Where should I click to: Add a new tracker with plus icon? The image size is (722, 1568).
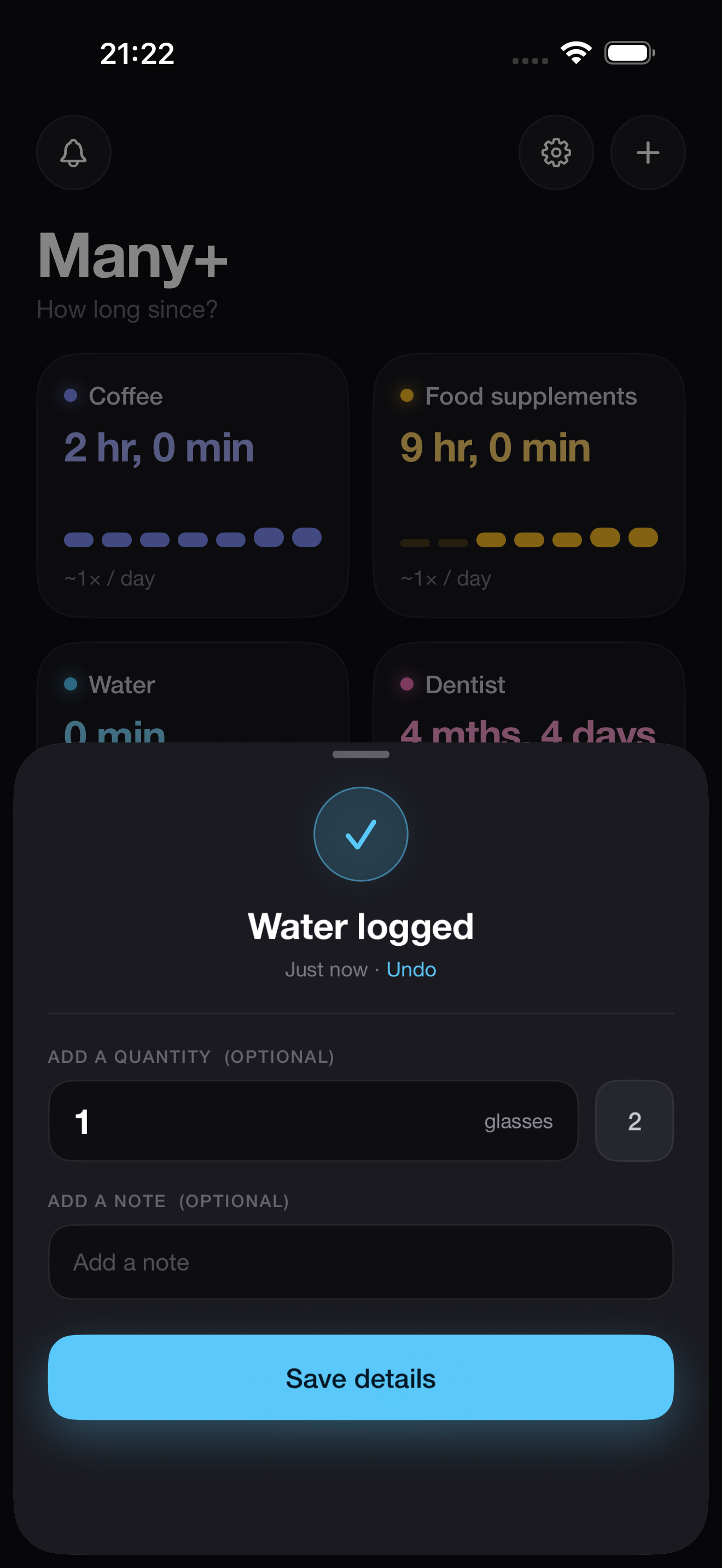648,153
